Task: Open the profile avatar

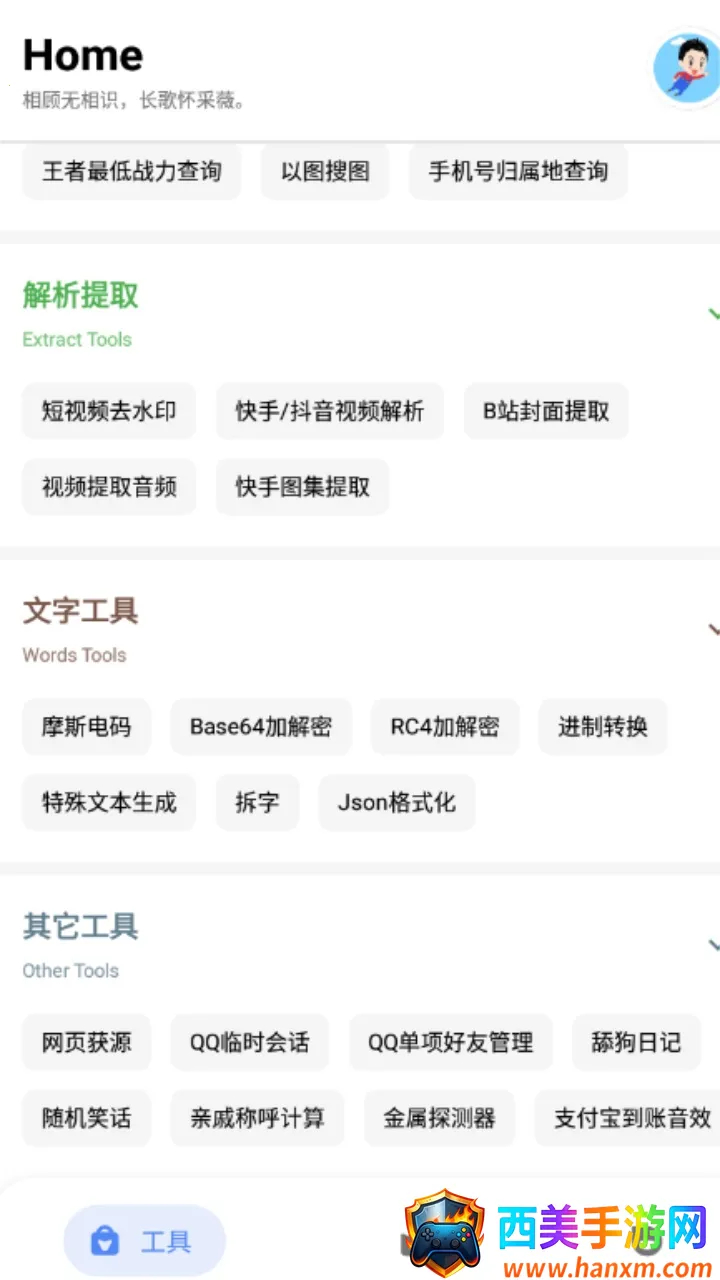Action: coord(687,67)
